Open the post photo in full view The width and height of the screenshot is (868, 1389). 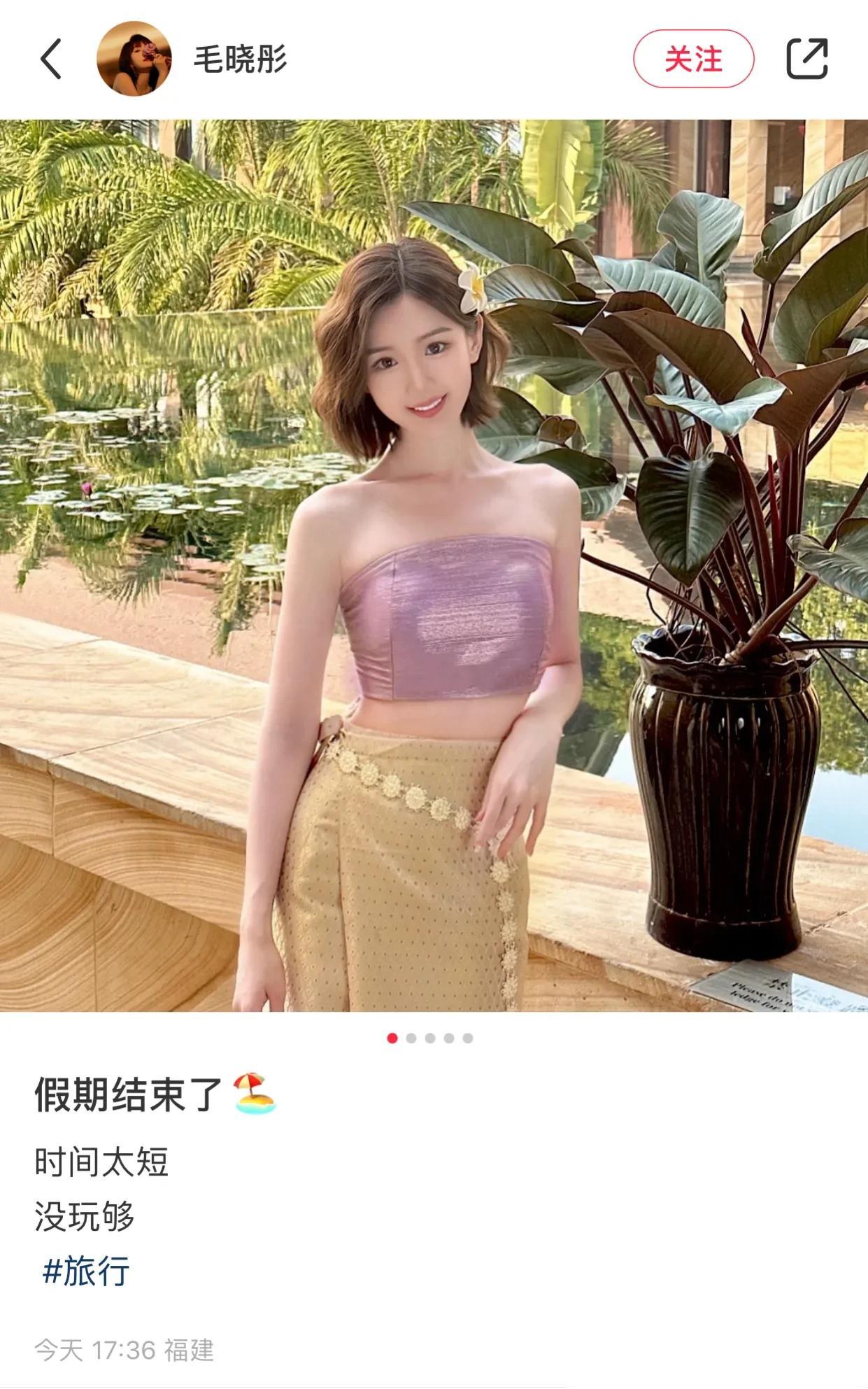434,565
